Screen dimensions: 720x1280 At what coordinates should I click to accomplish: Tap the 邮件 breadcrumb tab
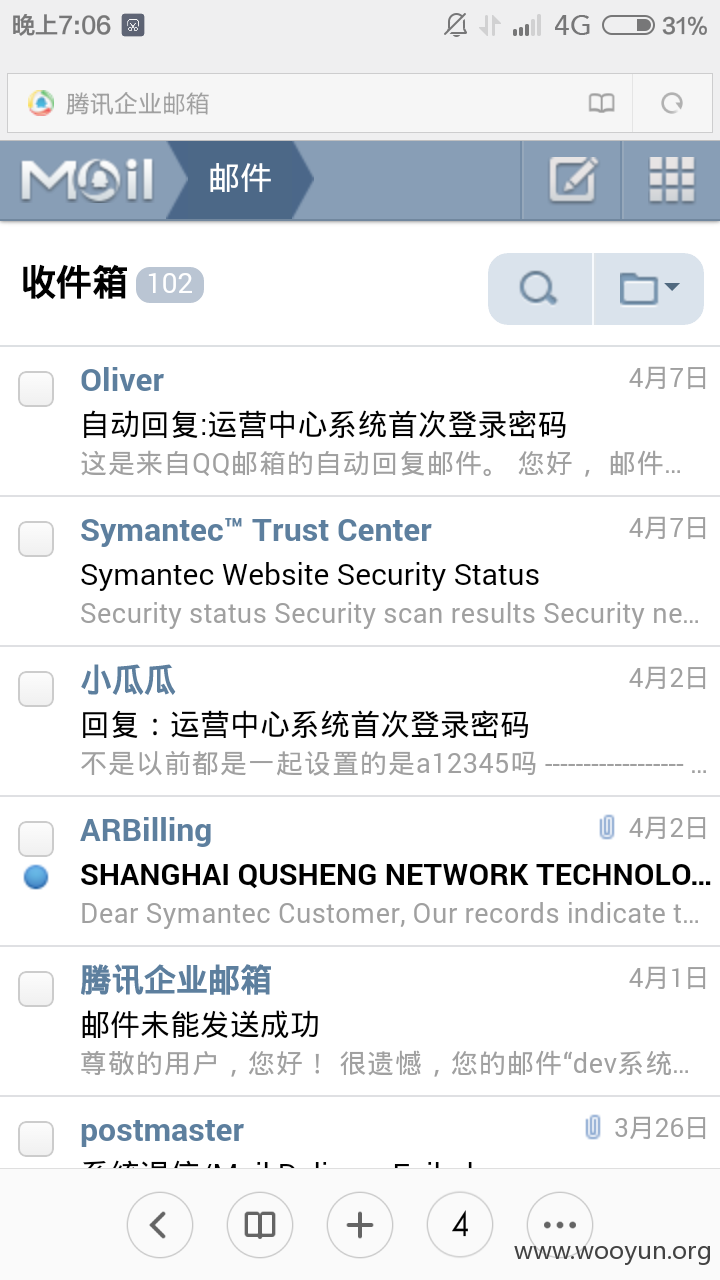(240, 180)
